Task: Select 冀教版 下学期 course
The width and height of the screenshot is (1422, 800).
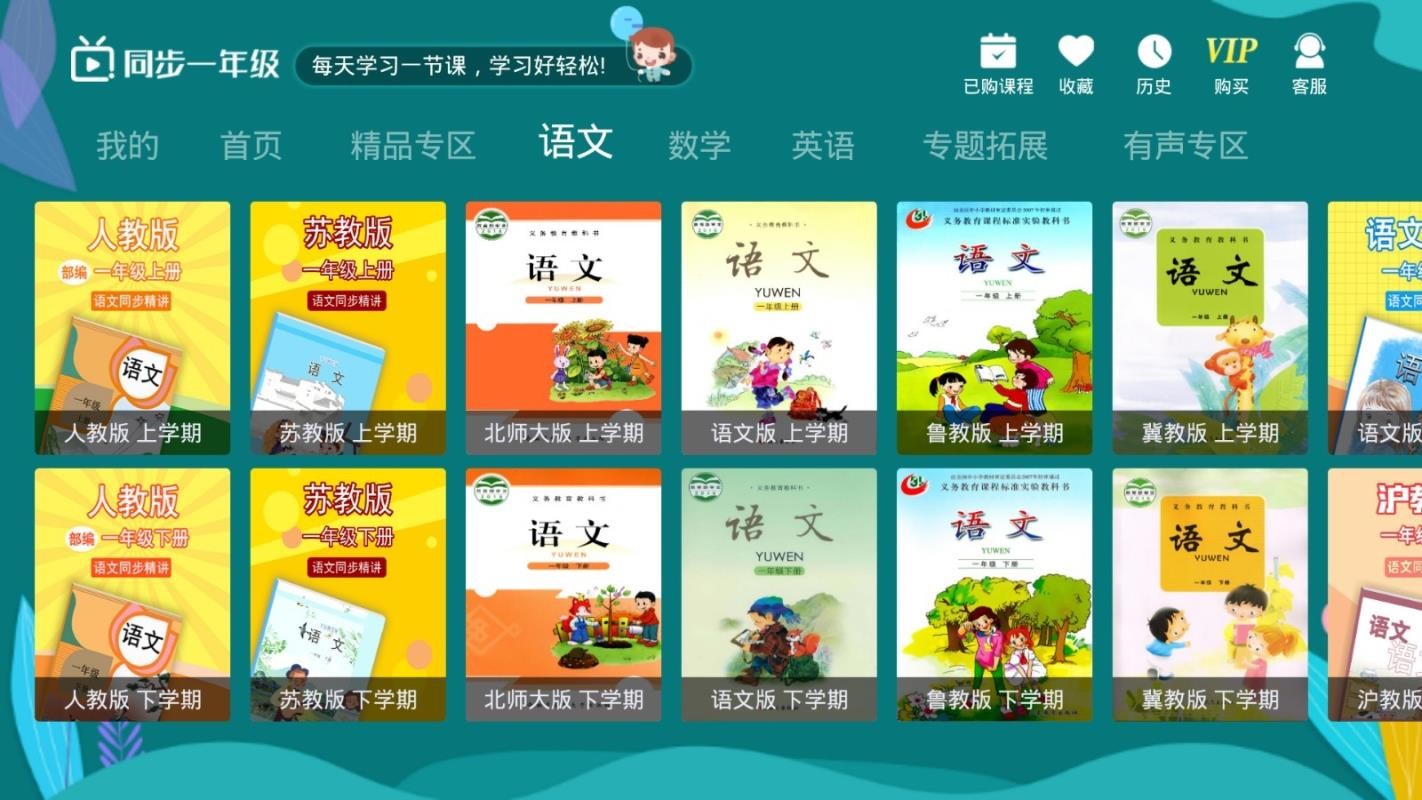Action: click(1210, 594)
